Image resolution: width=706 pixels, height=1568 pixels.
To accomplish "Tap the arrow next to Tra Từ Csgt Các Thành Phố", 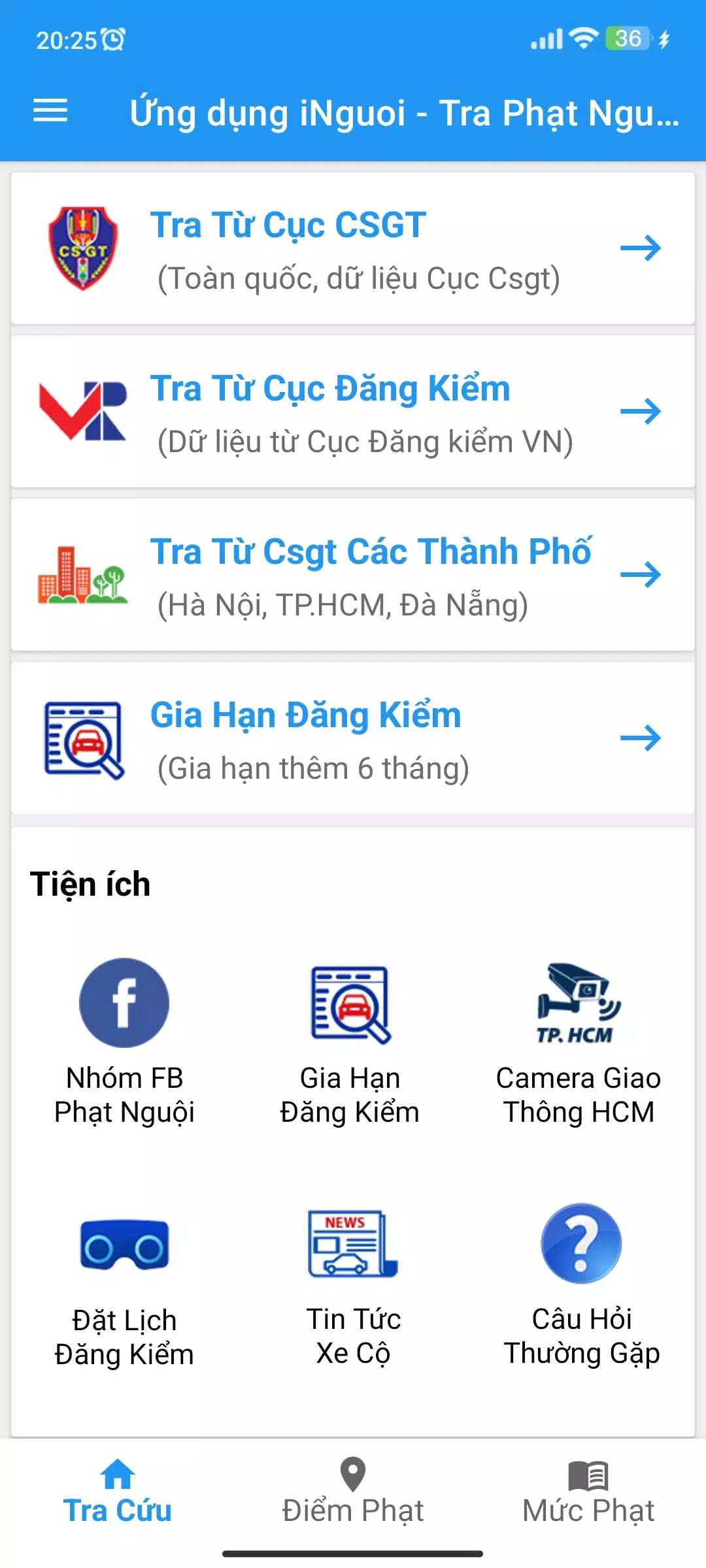I will pyautogui.click(x=642, y=575).
